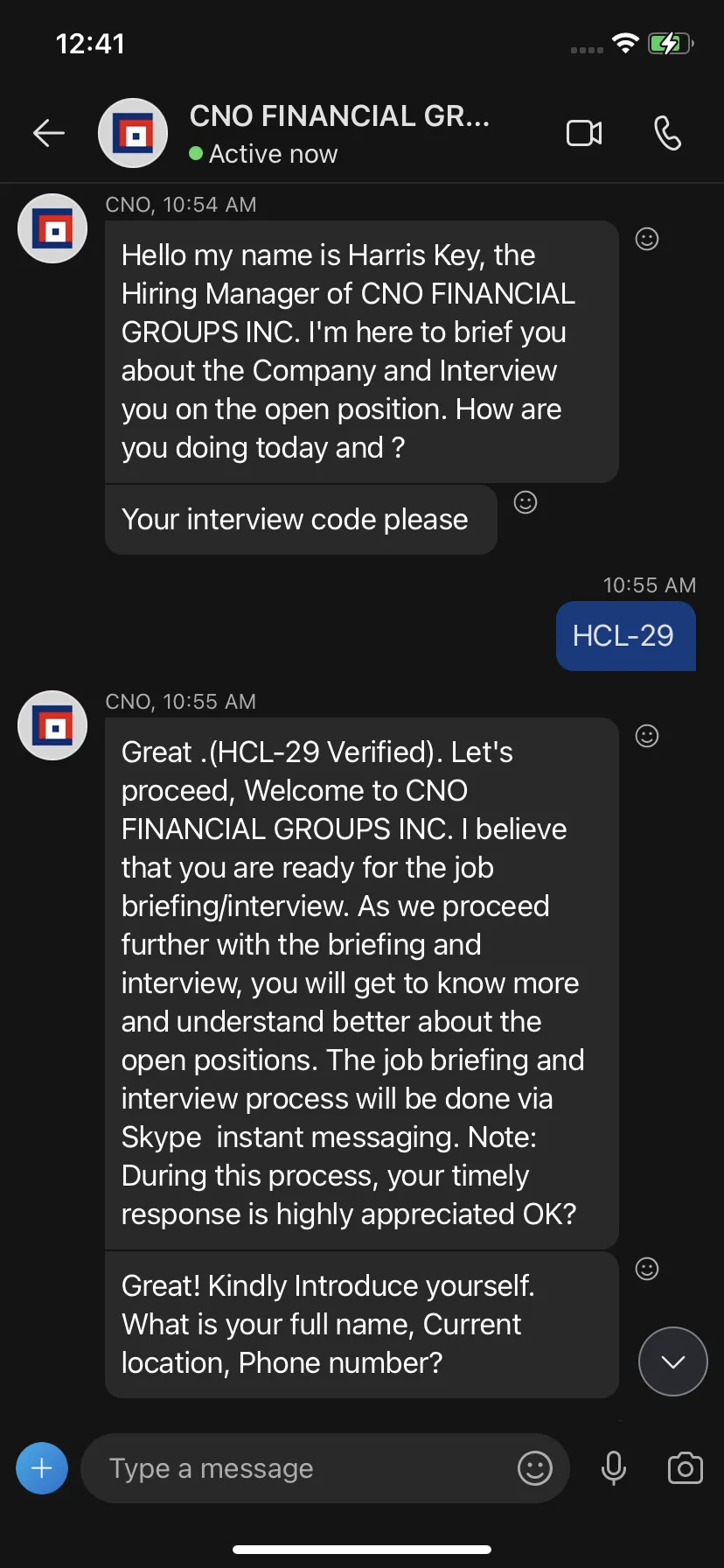Open the plus attachment menu

click(x=42, y=1468)
